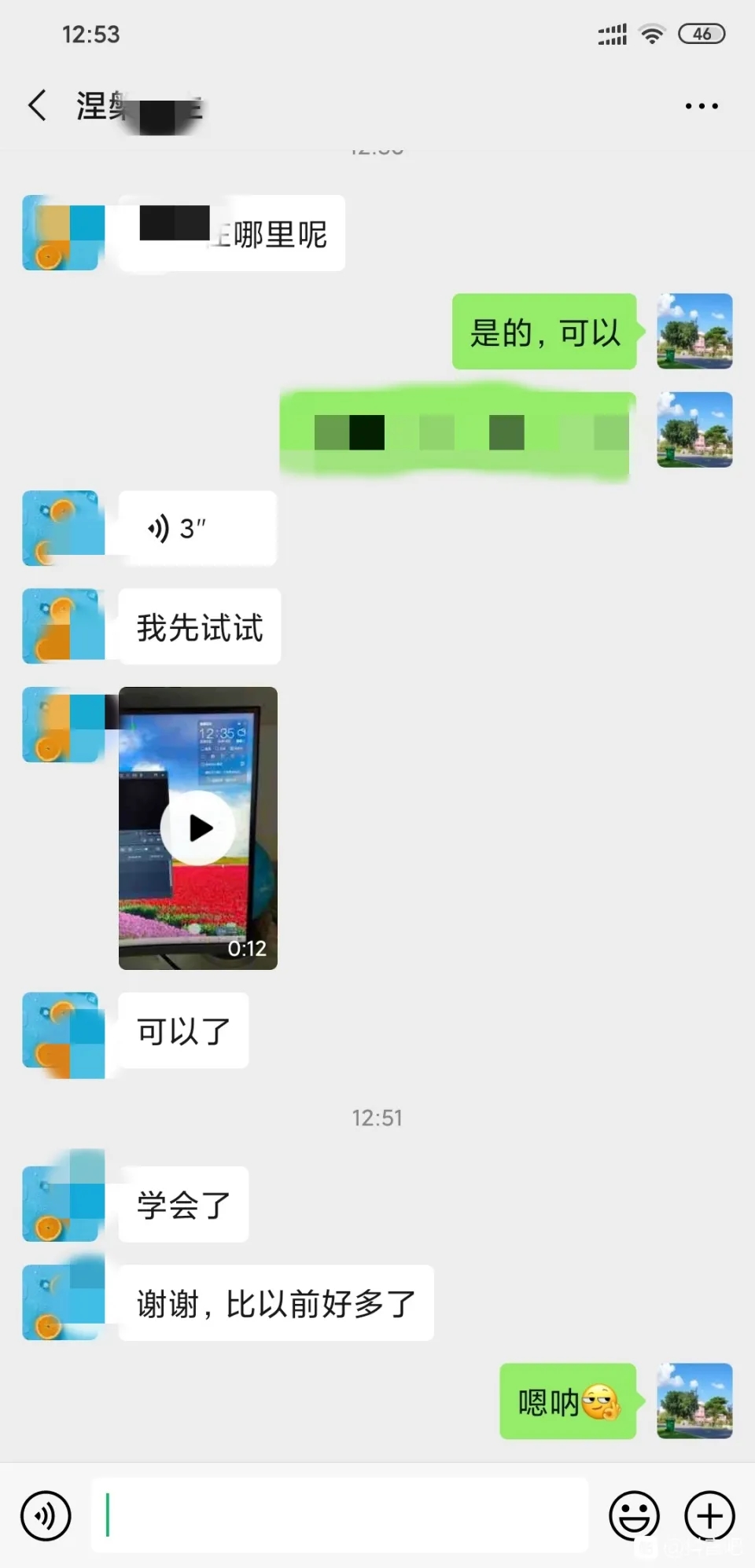Viewport: 755px width, 1568px height.
Task: Open my avatar beside 是的，可以
Action: coord(694,331)
